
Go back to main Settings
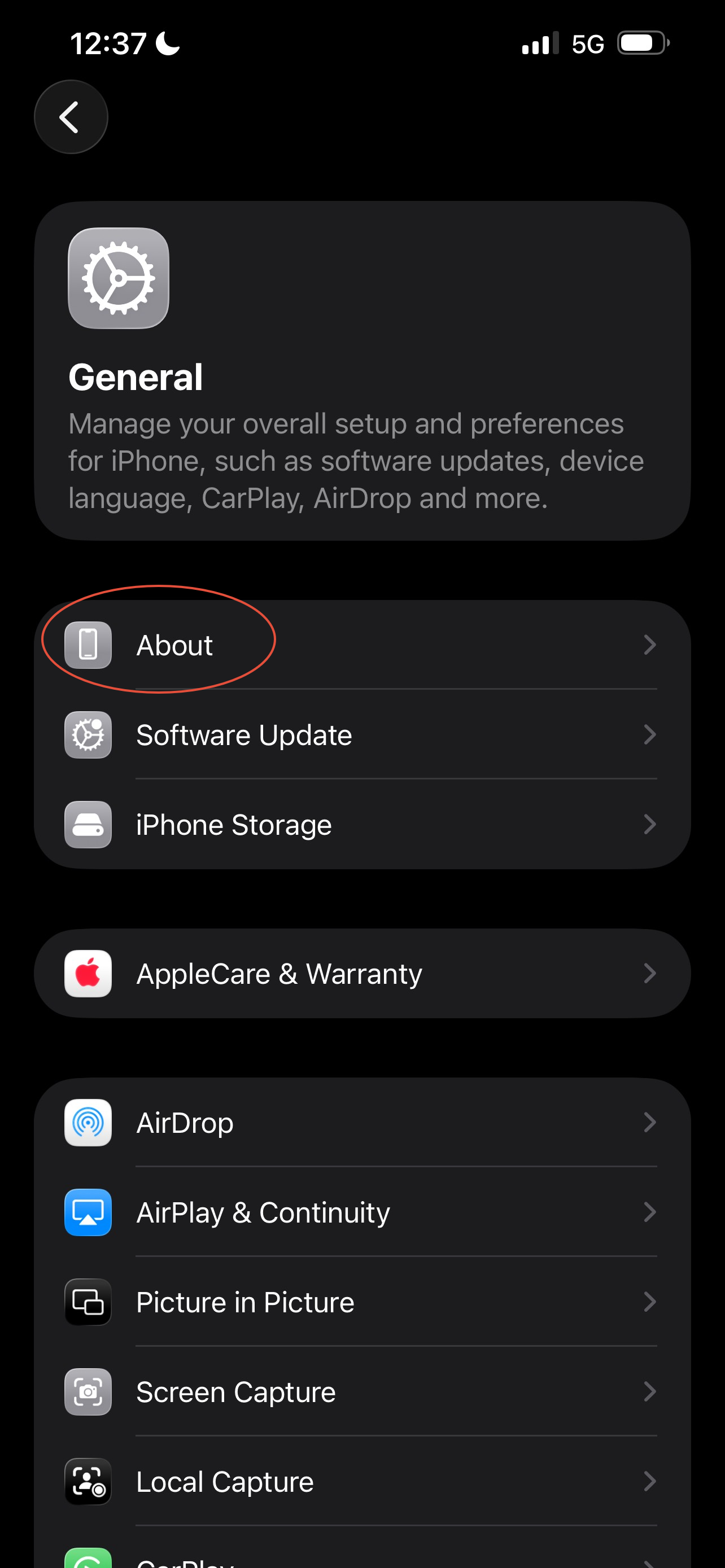pyautogui.click(x=71, y=117)
